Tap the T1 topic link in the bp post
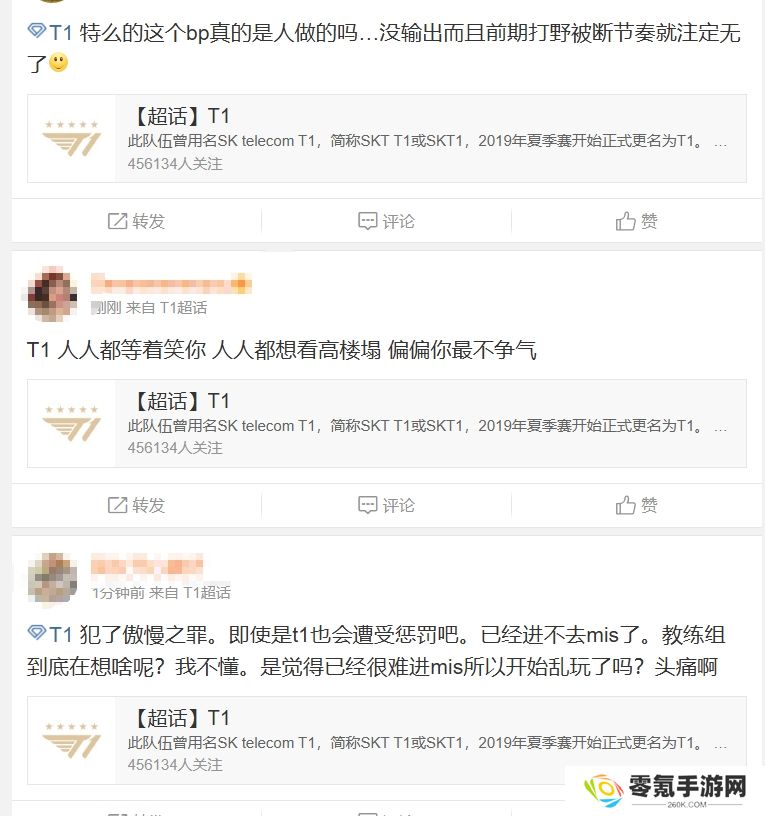Viewport: 765px width, 816px height. tap(51, 33)
